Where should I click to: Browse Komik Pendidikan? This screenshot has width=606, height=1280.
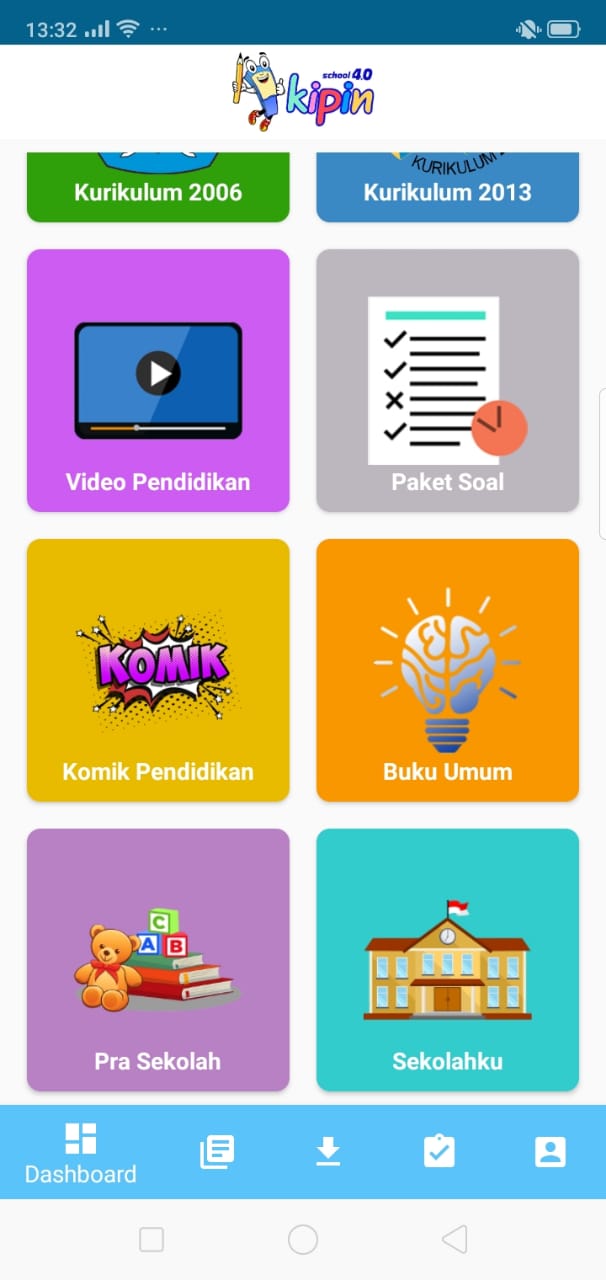(158, 670)
